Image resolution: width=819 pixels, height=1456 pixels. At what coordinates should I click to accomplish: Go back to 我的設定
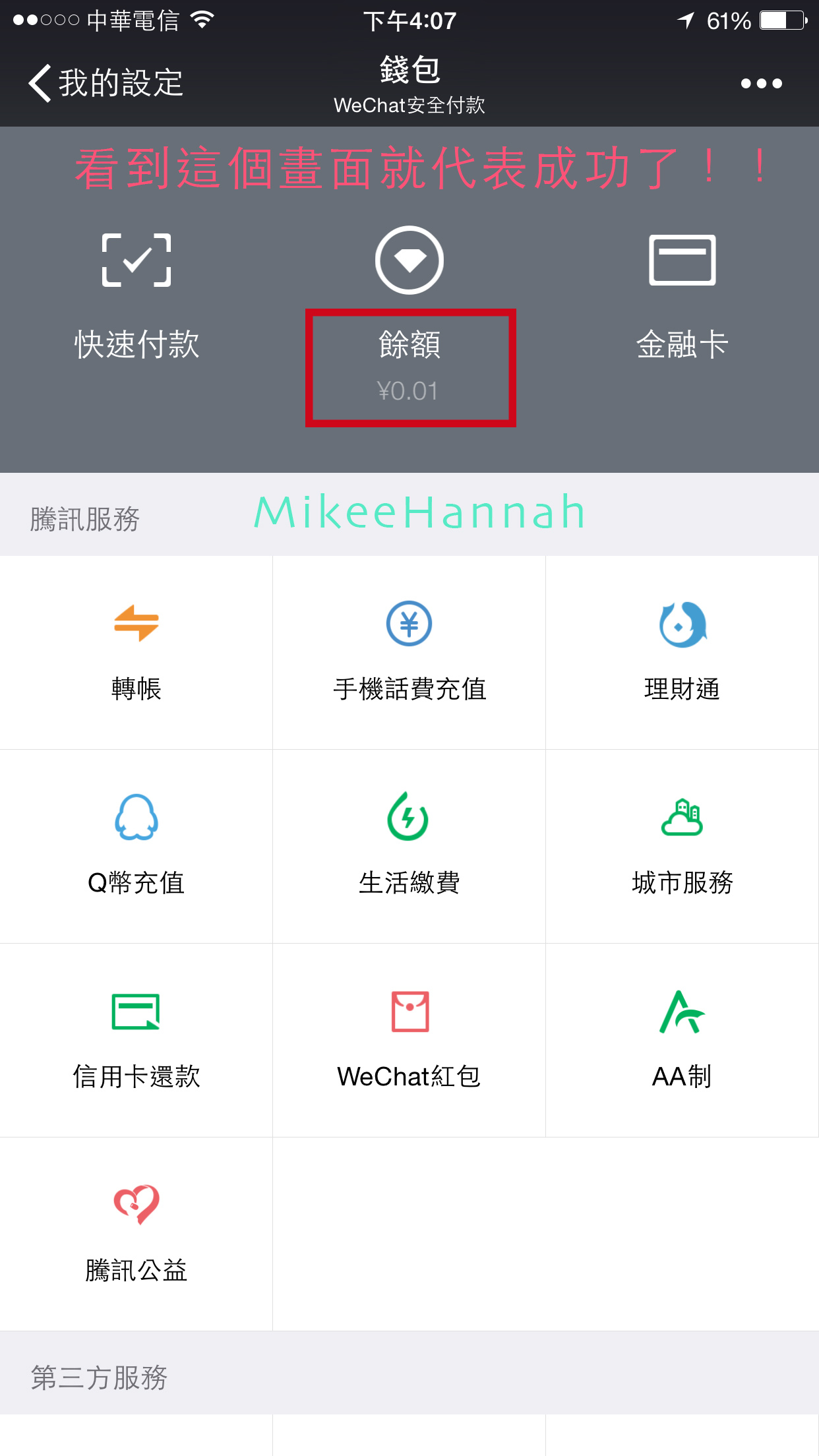(106, 83)
